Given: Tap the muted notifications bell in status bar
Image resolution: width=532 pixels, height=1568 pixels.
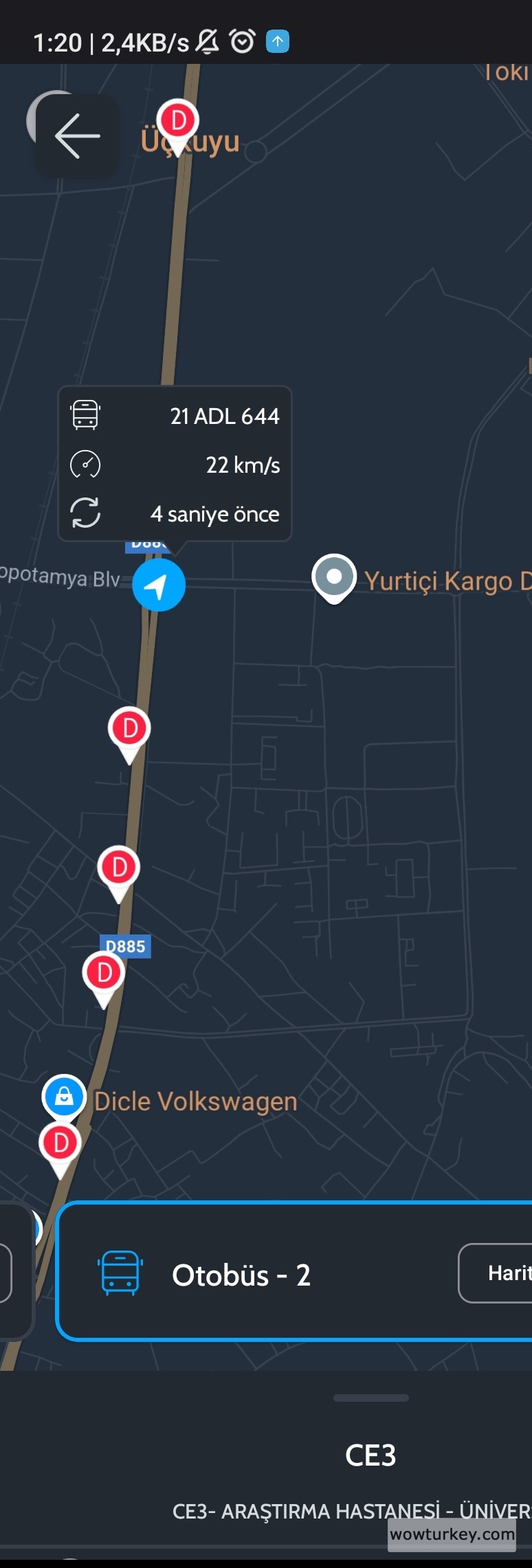Looking at the screenshot, I should (x=208, y=42).
